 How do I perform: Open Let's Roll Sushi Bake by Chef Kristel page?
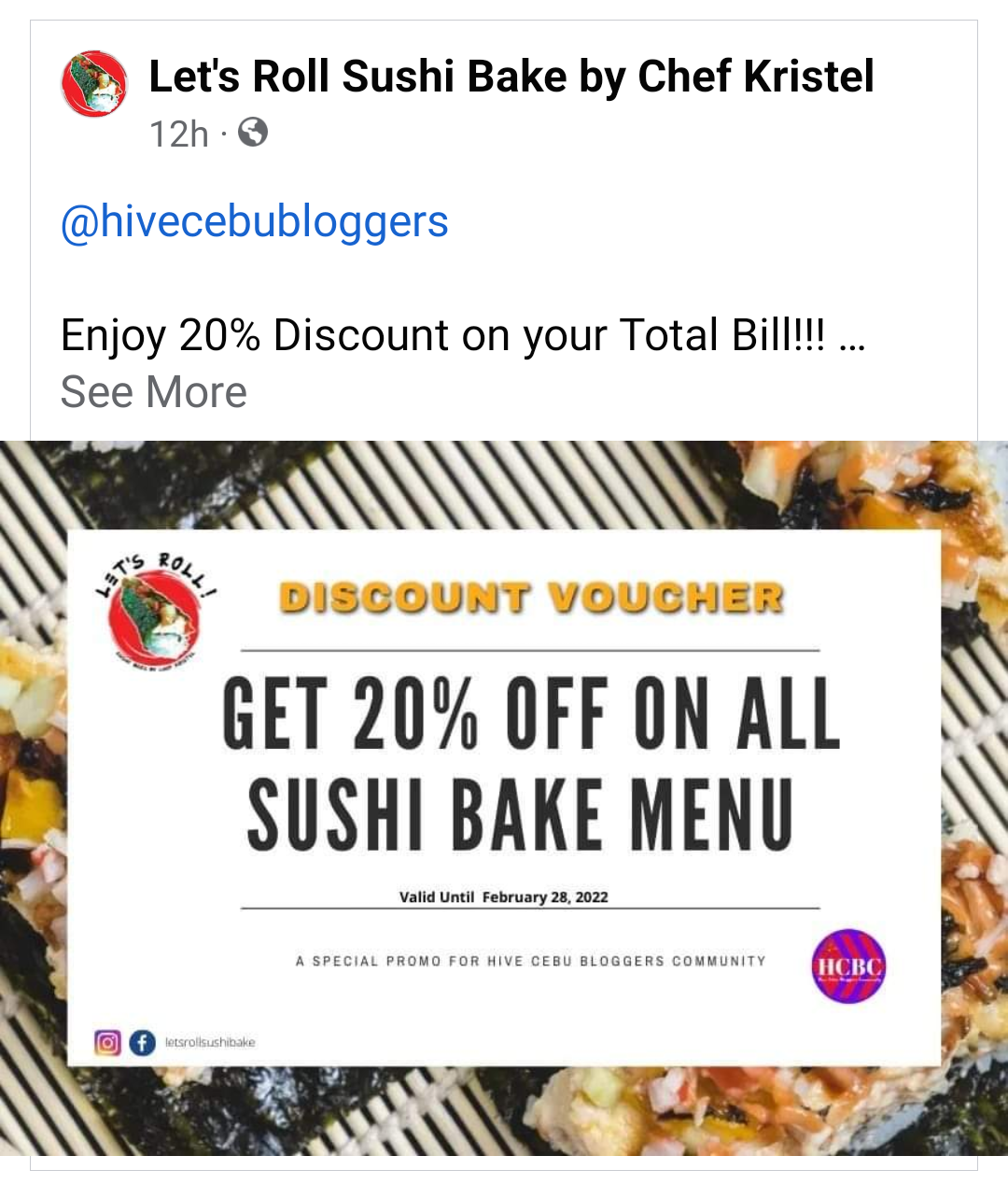(511, 77)
